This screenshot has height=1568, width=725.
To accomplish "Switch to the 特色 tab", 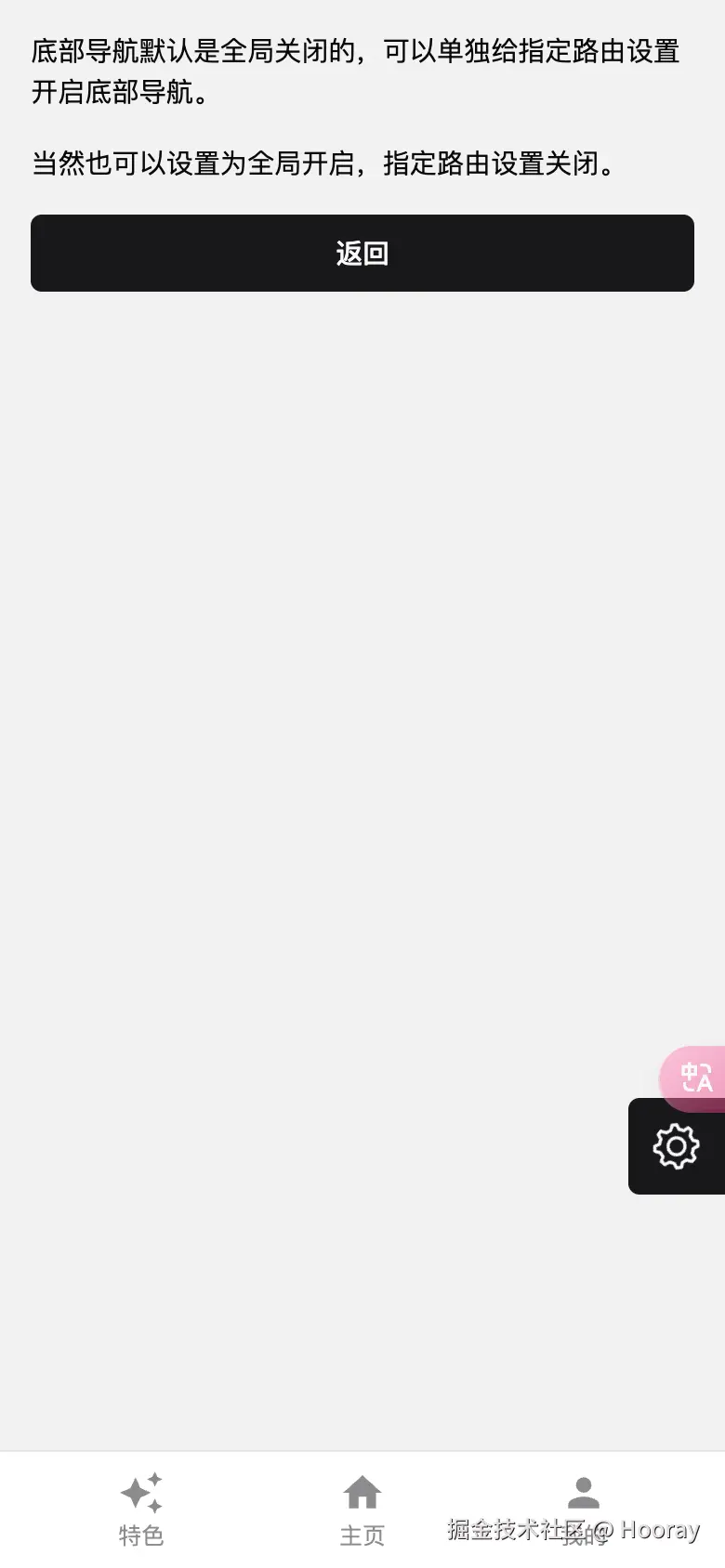I will click(x=141, y=1509).
